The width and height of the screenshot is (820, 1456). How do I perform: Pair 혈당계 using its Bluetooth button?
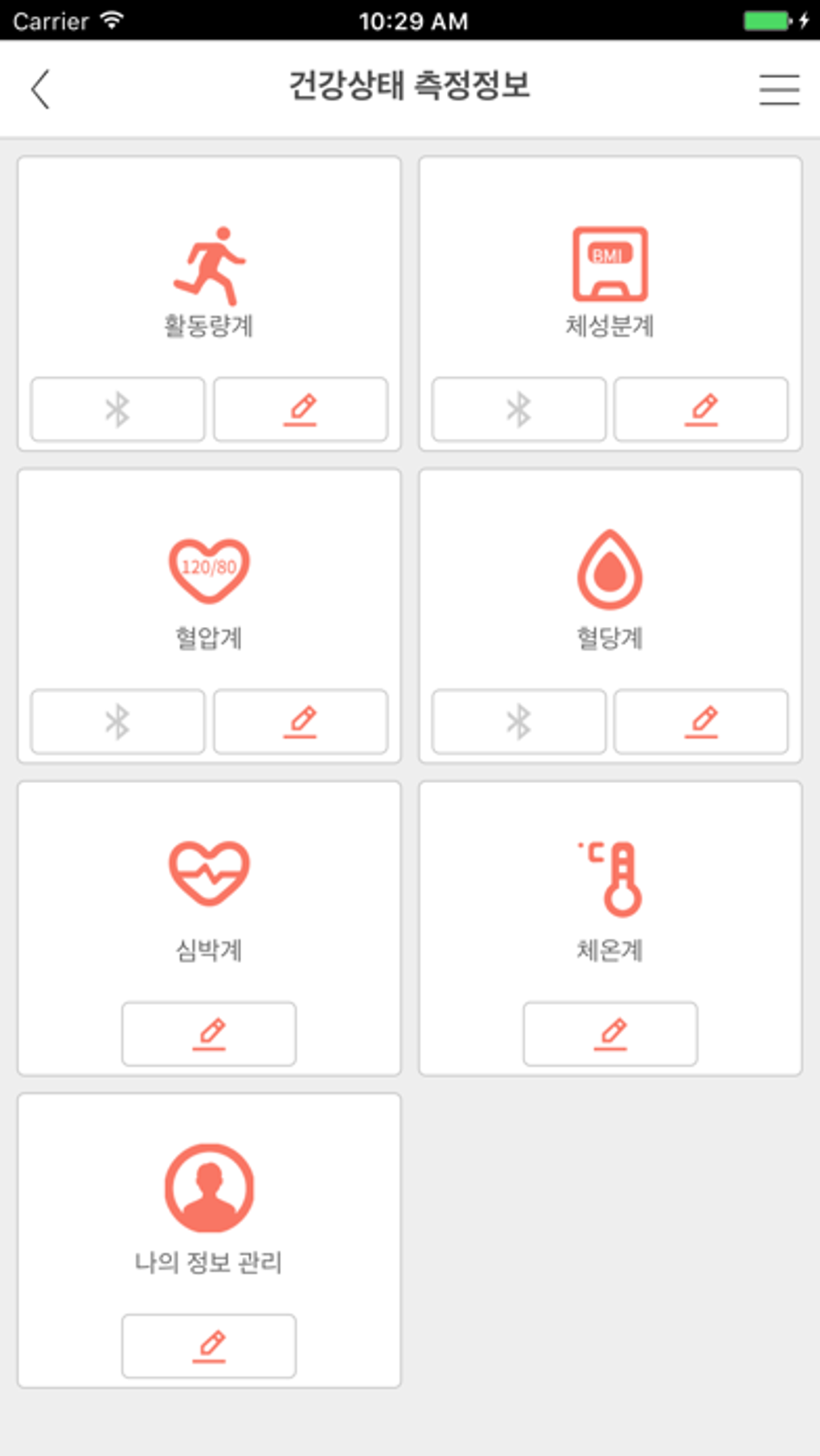tap(519, 721)
